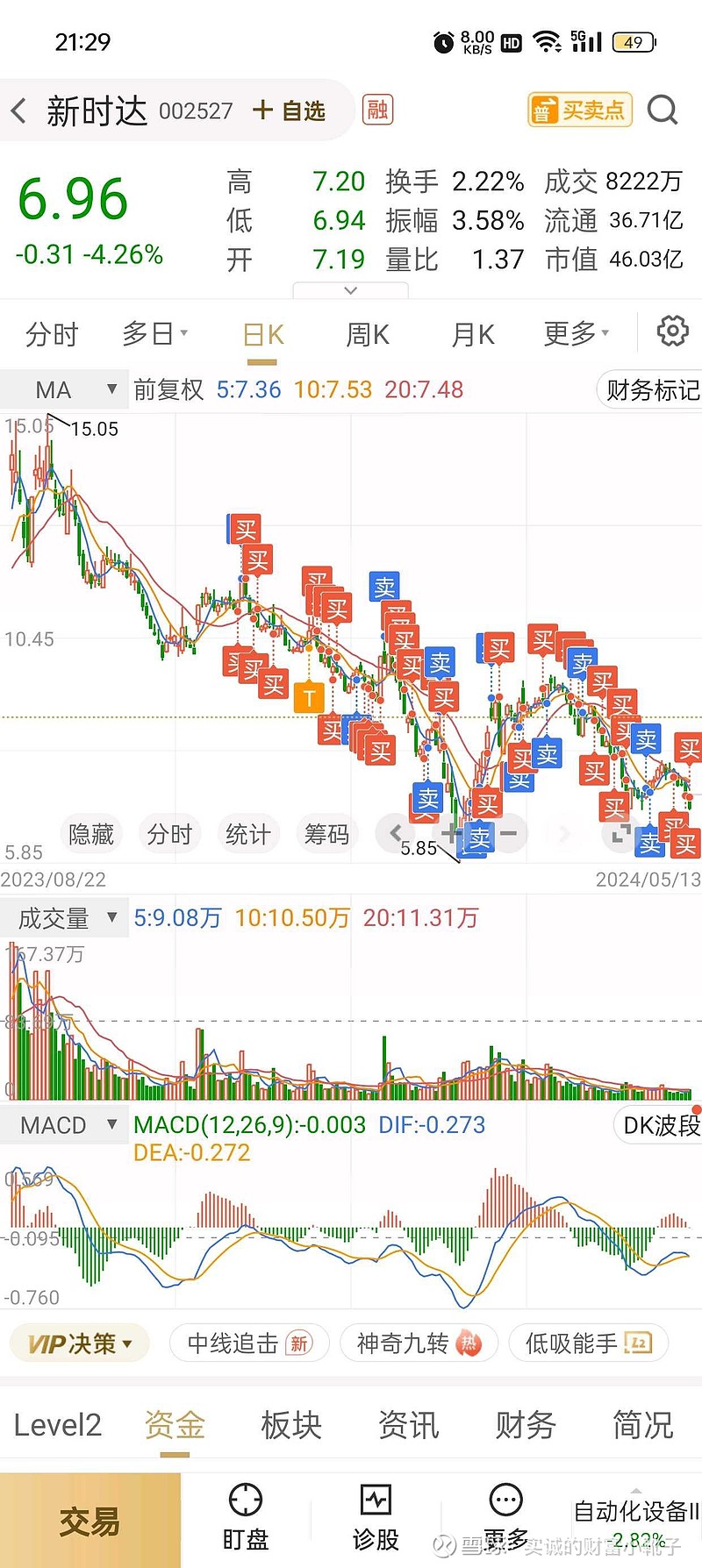Select the 中线追击 strategy chip
702x1568 pixels.
click(247, 1343)
